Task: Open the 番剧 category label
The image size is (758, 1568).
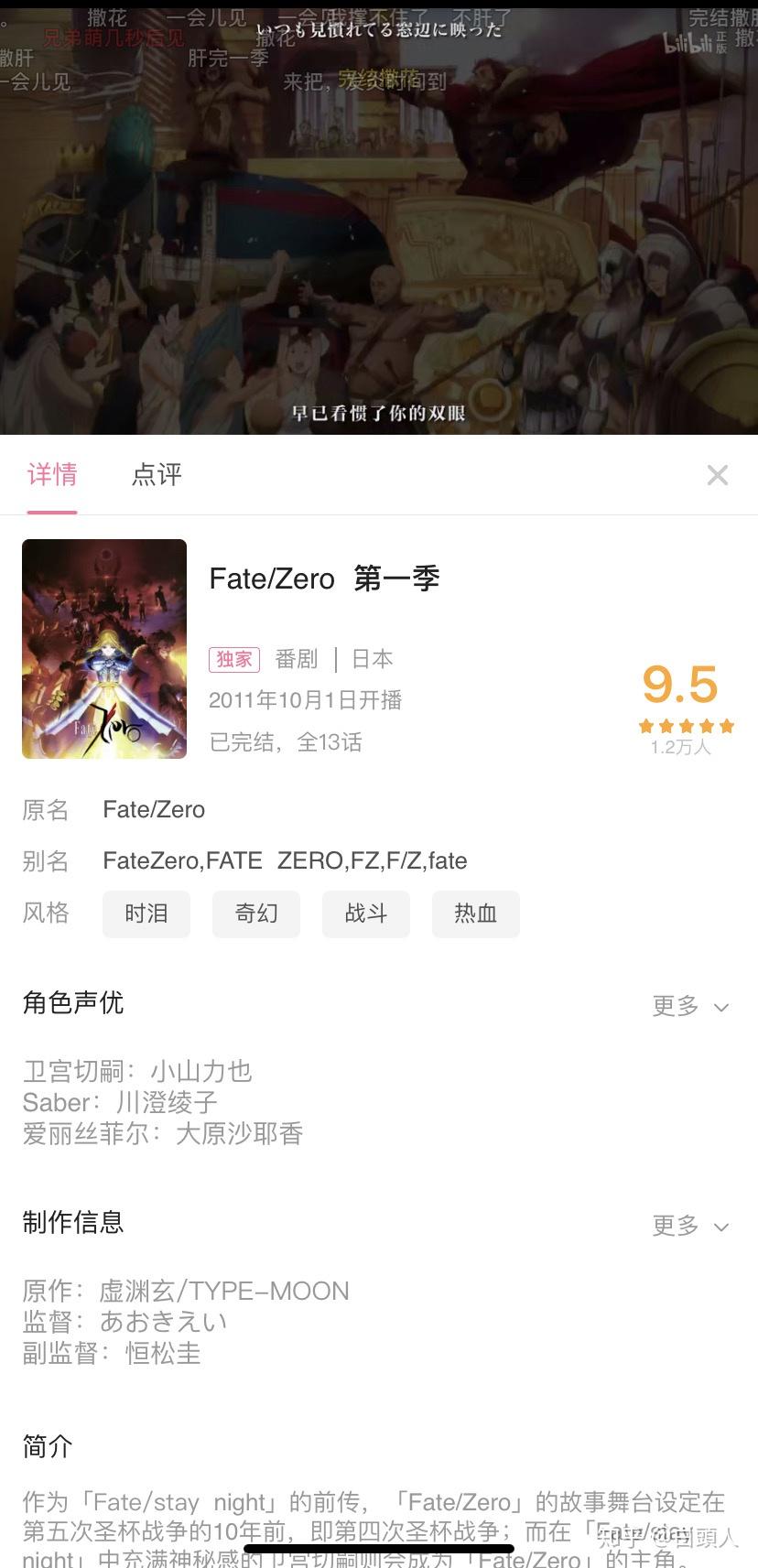Action: (296, 659)
